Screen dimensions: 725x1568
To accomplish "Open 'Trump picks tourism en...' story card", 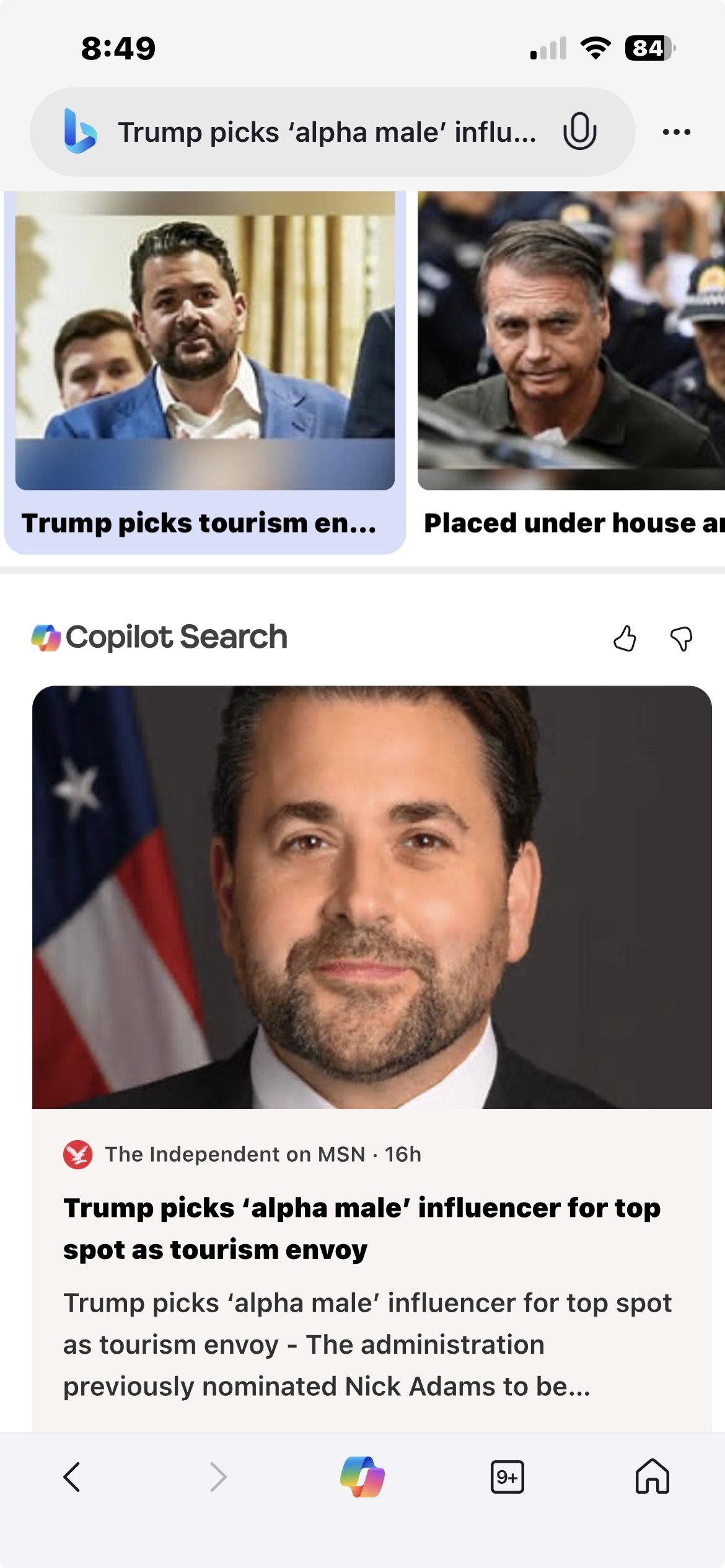I will click(x=204, y=372).
